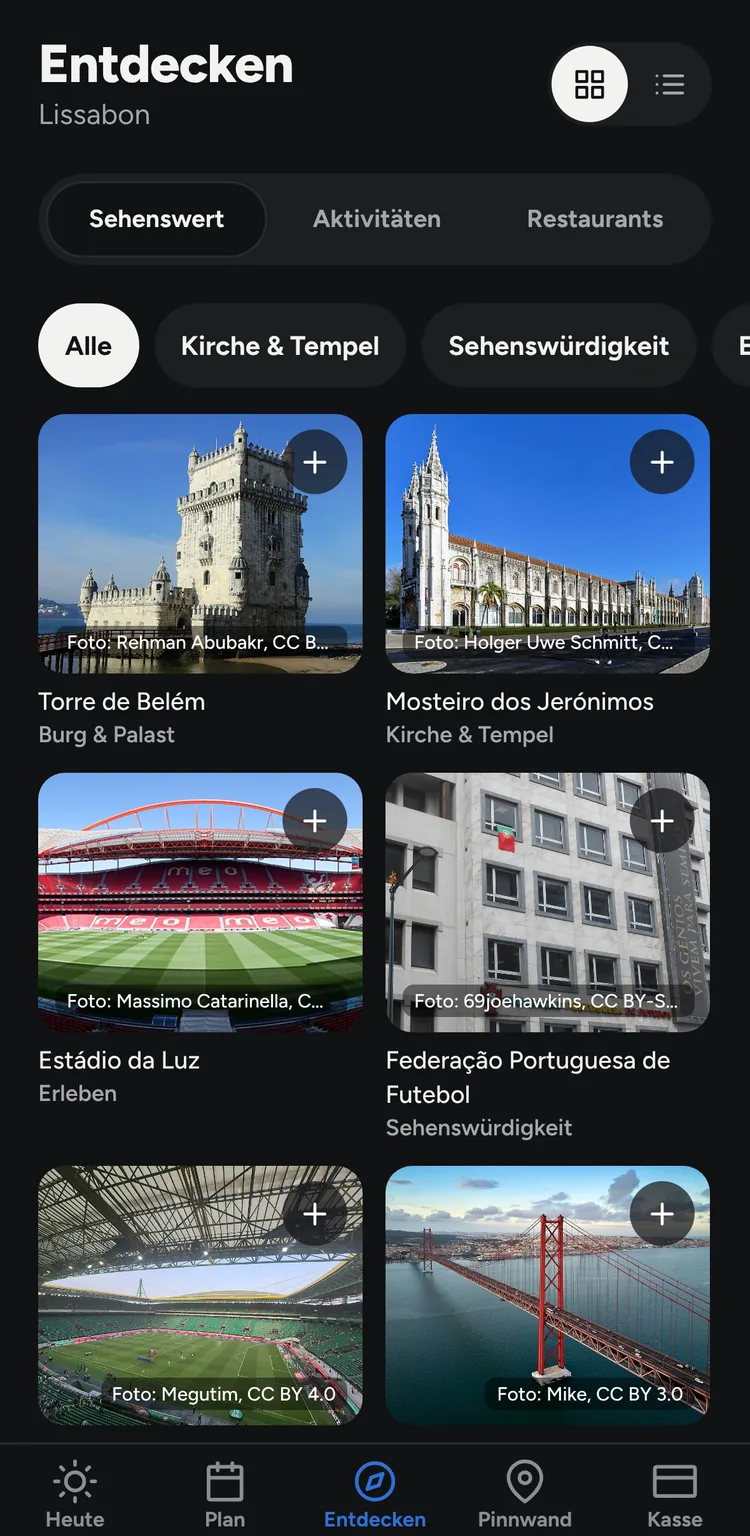Add the red suspension bridge place
This screenshot has width=750, height=1536.
pos(662,1214)
